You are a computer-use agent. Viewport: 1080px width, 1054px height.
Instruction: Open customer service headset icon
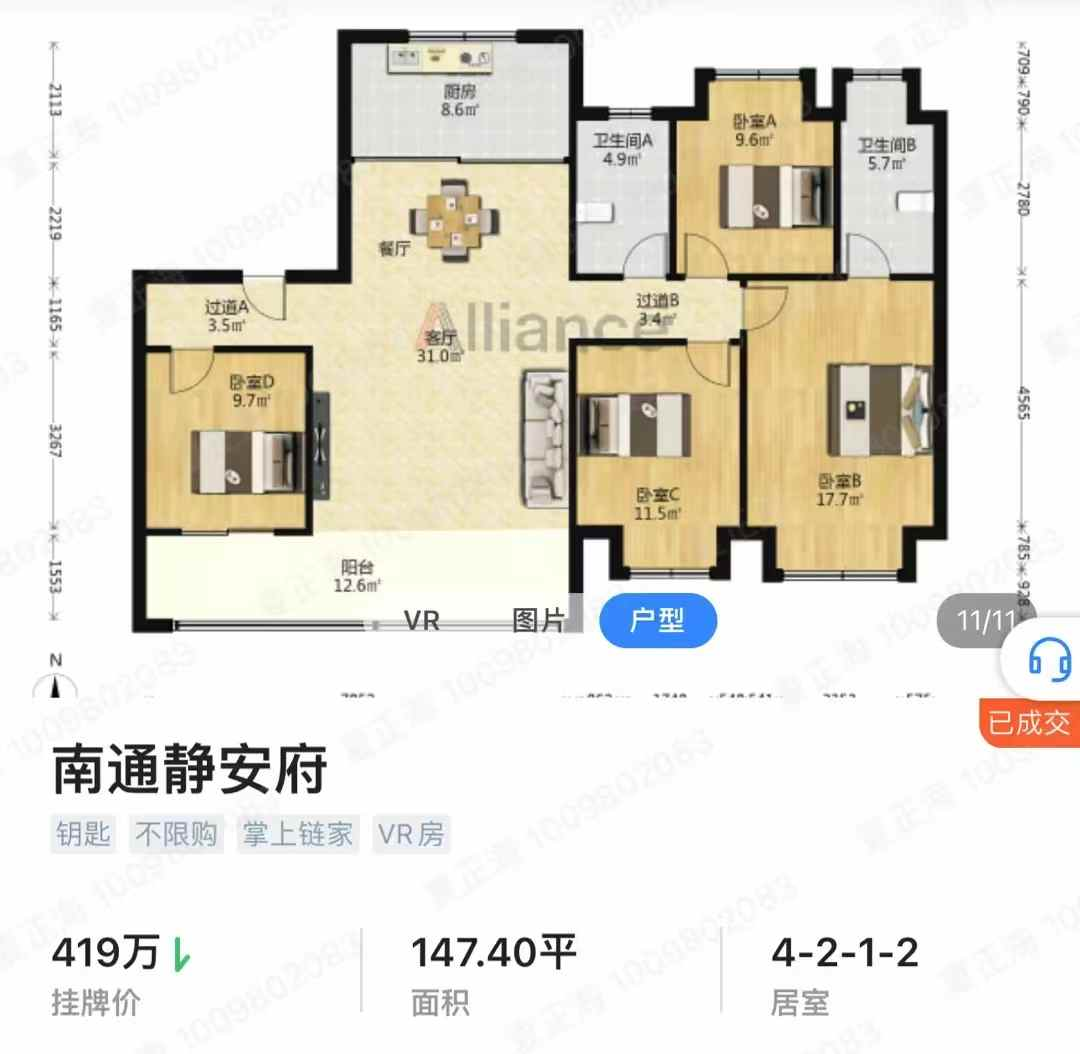click(1049, 660)
